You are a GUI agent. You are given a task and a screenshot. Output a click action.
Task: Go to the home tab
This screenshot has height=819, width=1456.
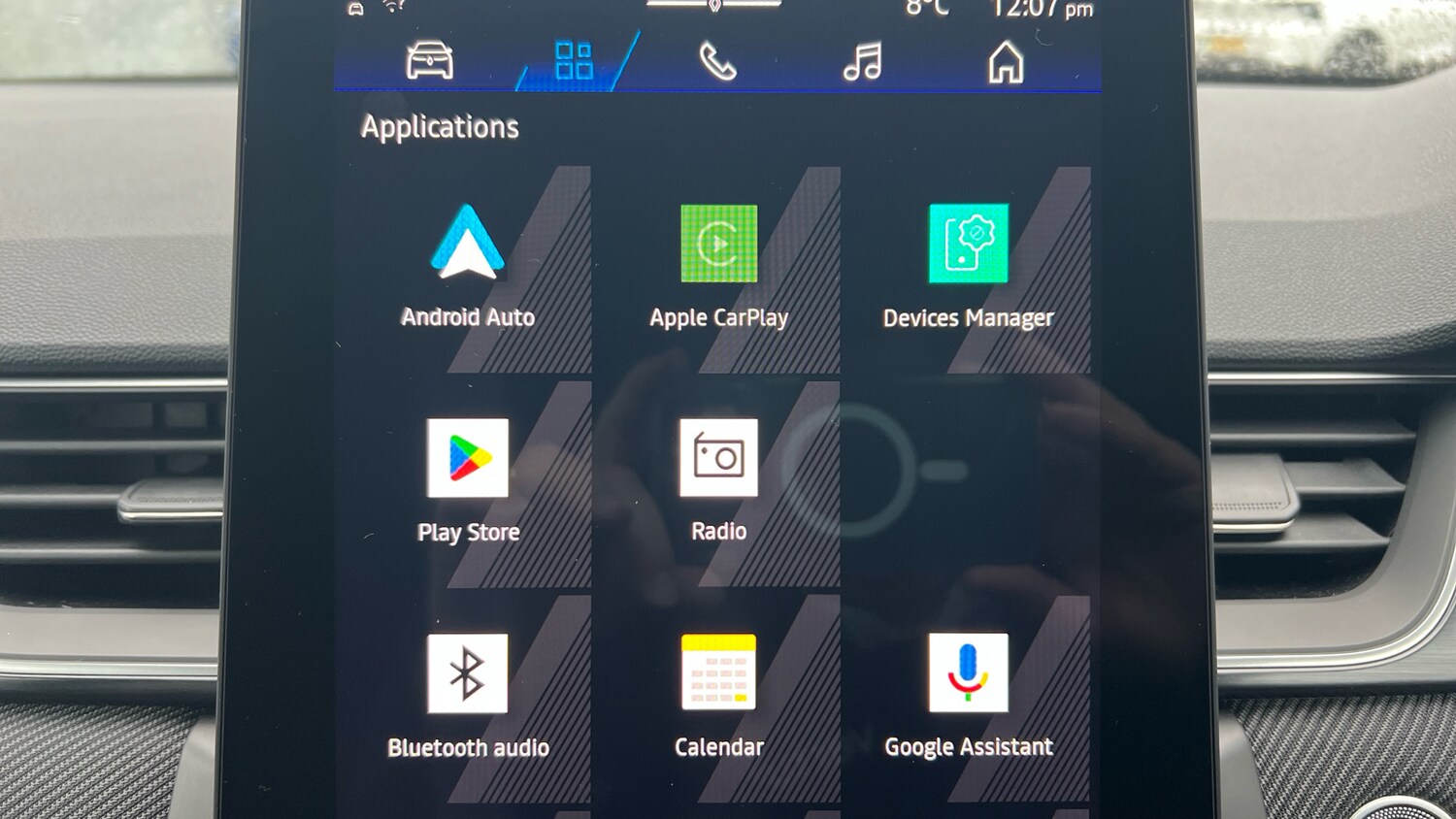[1006, 62]
